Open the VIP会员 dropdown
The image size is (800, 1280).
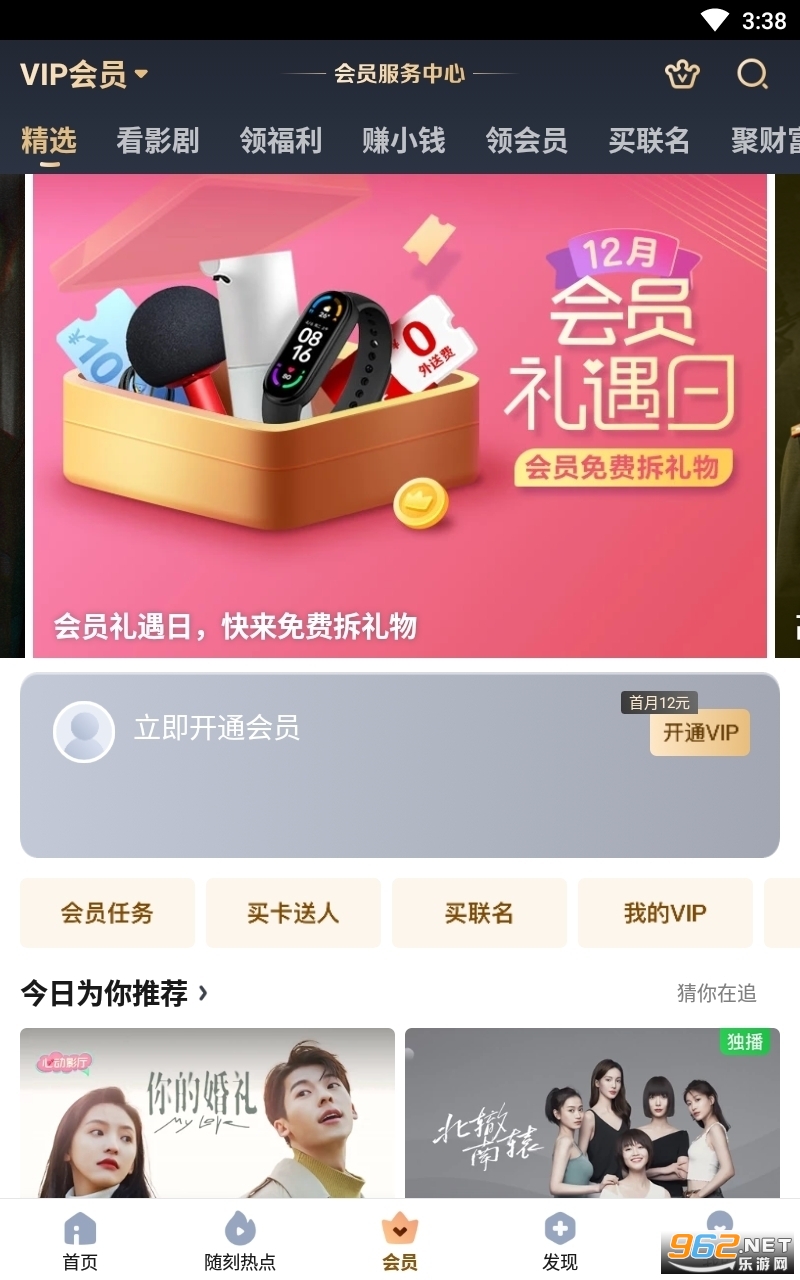(x=84, y=74)
